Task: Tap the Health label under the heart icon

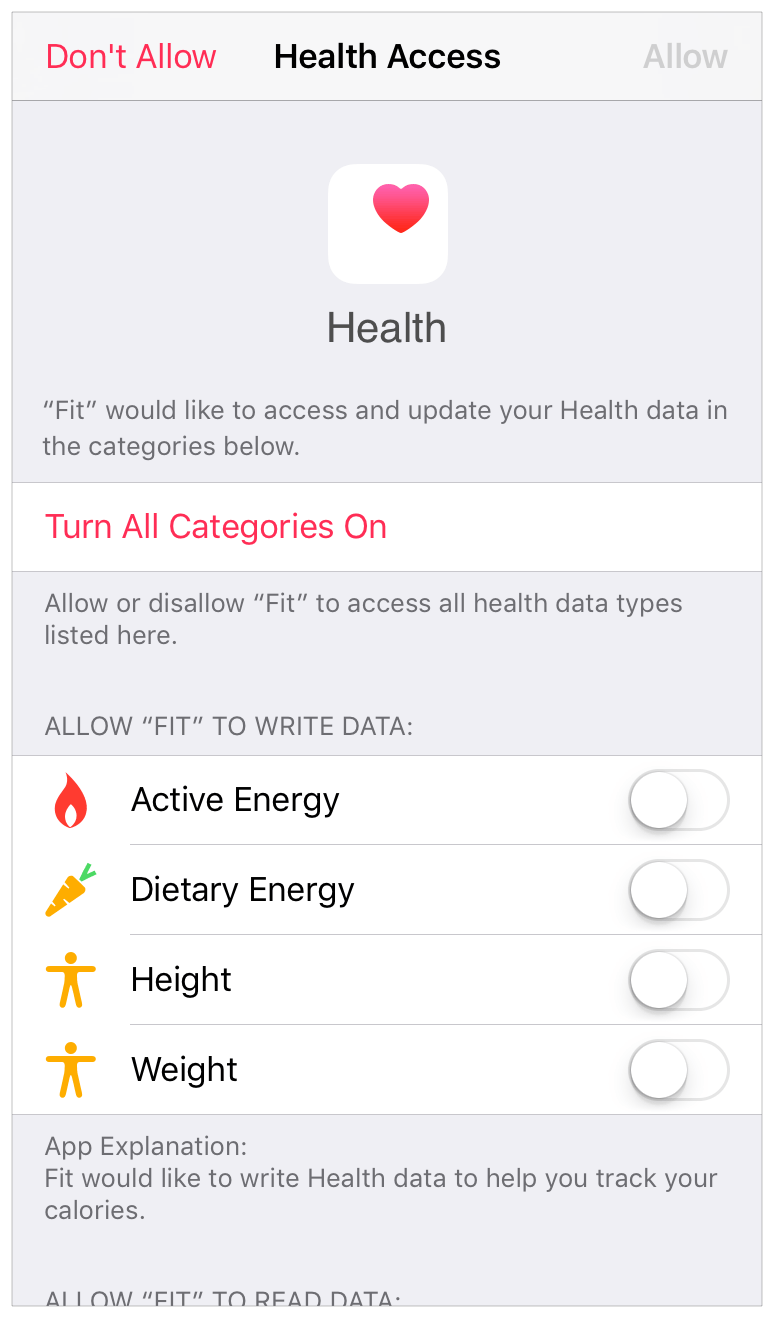Action: 387,327
